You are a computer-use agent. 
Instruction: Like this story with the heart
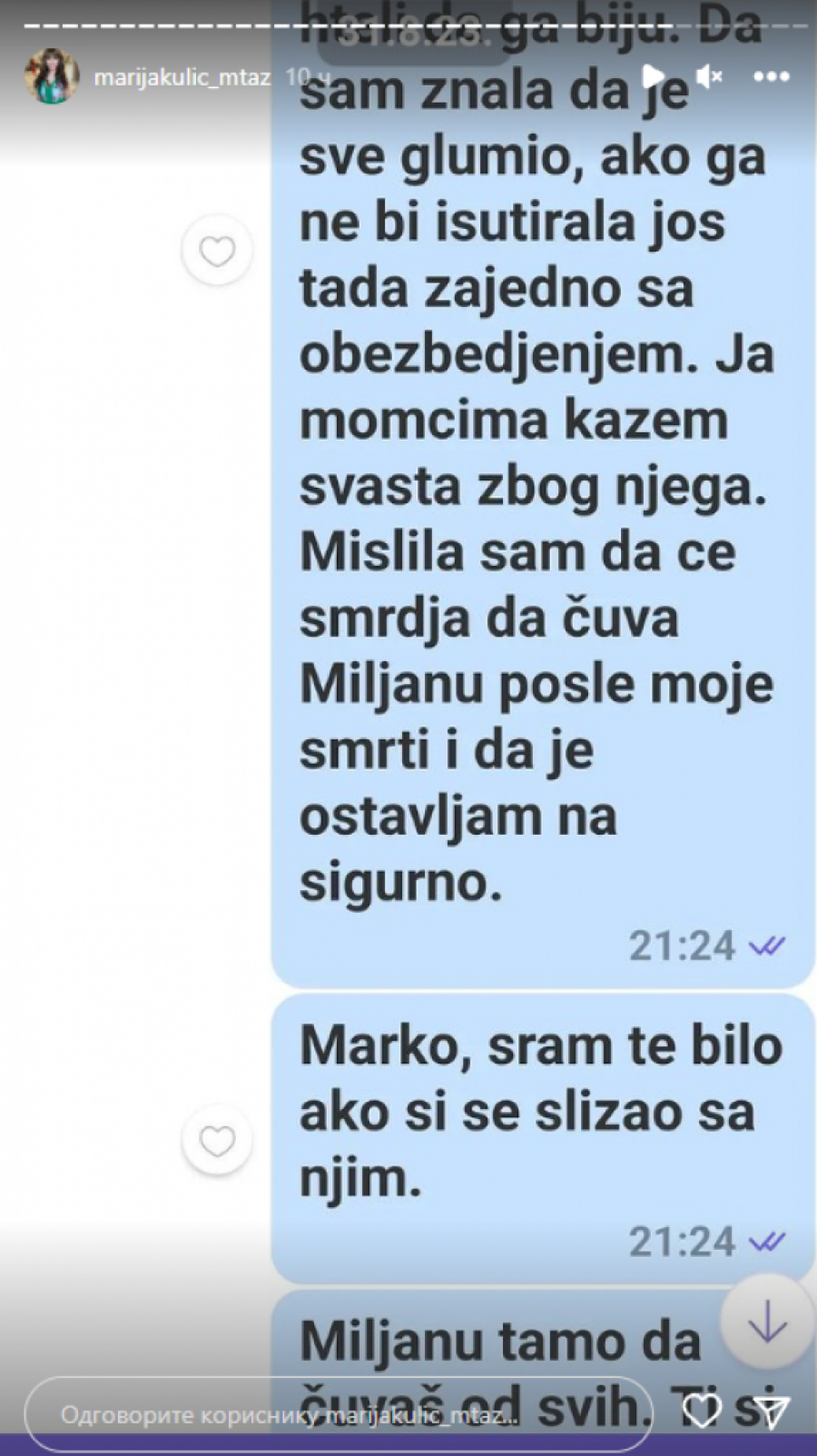[x=702, y=1411]
